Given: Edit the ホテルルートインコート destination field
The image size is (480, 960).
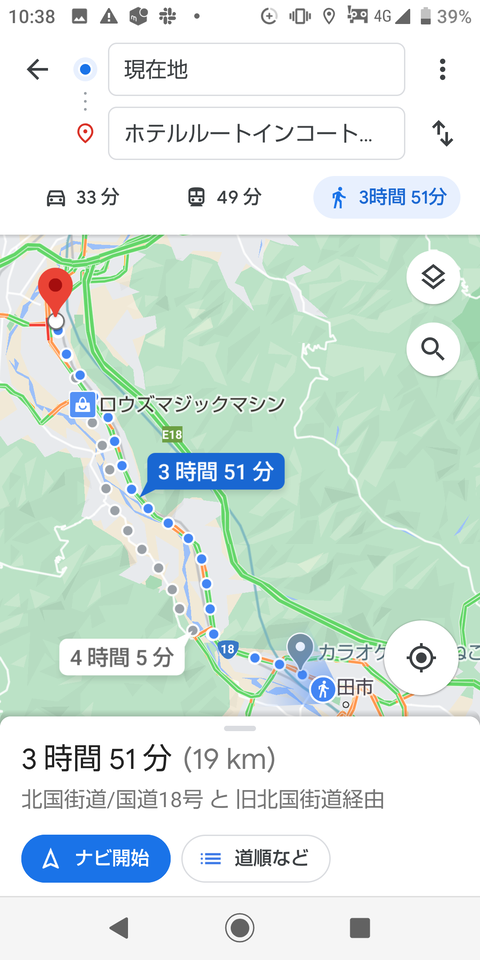Looking at the screenshot, I should point(257,133).
